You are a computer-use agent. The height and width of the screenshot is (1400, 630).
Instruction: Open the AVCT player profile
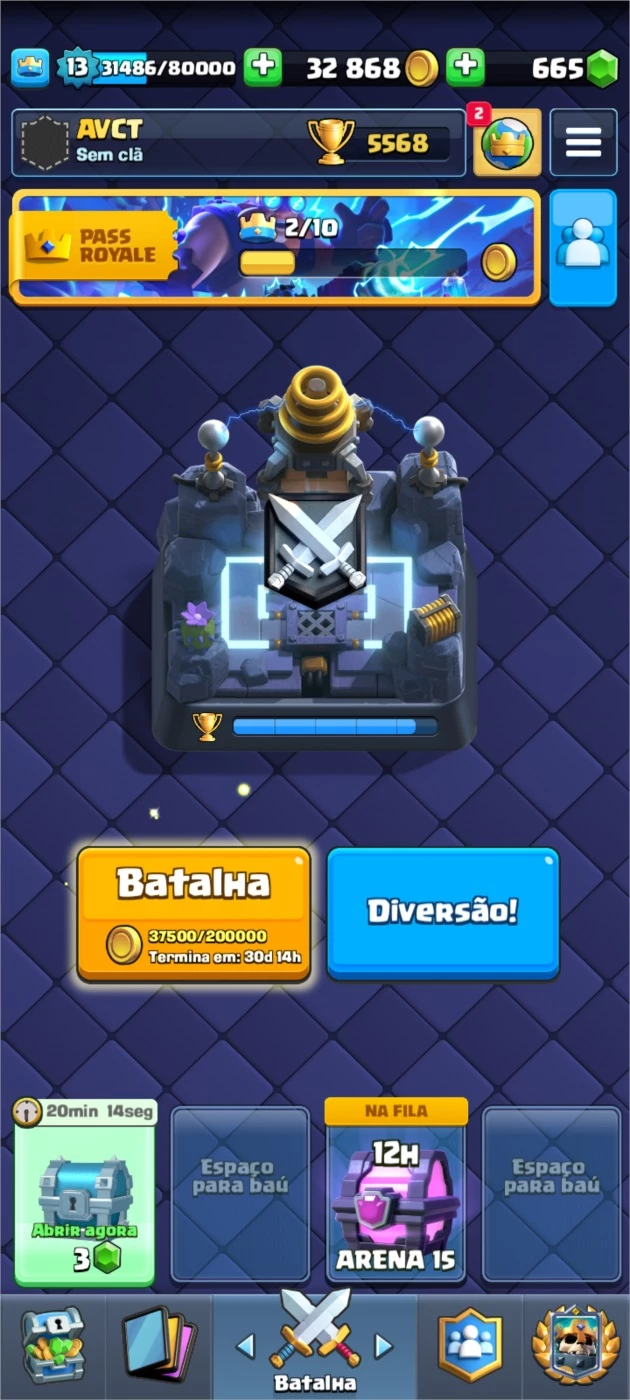pos(238,143)
